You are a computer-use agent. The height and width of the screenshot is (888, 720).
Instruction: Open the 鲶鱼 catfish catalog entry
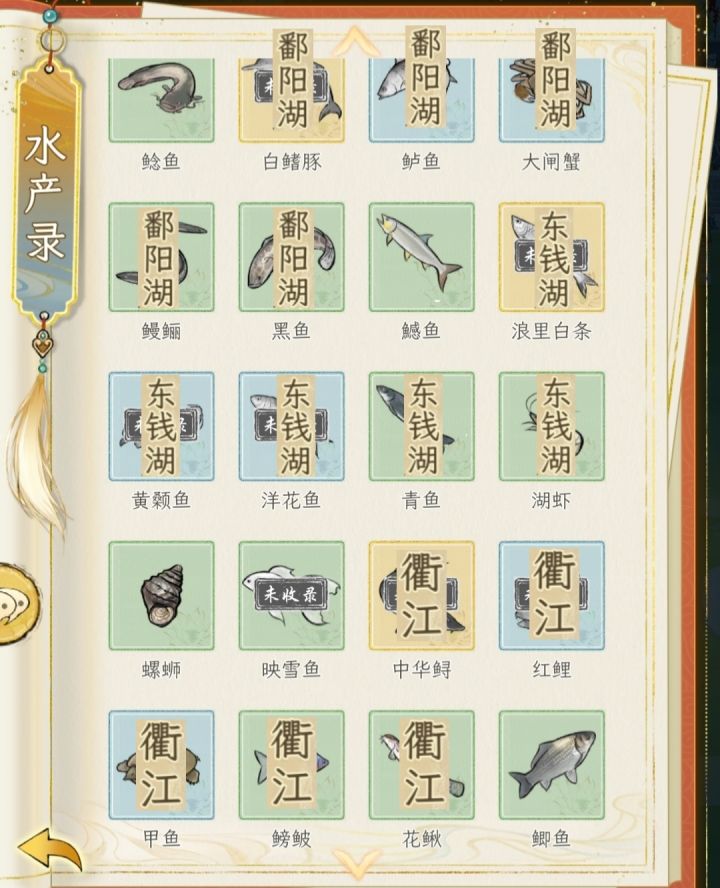[x=163, y=98]
